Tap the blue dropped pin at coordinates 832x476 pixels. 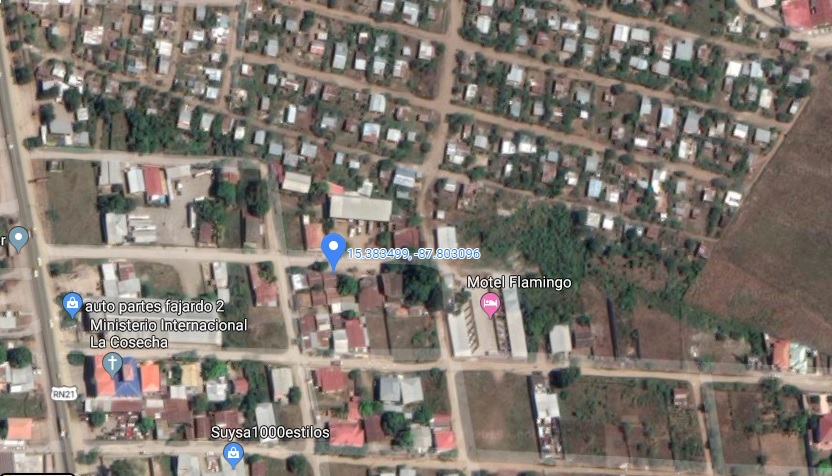[334, 248]
